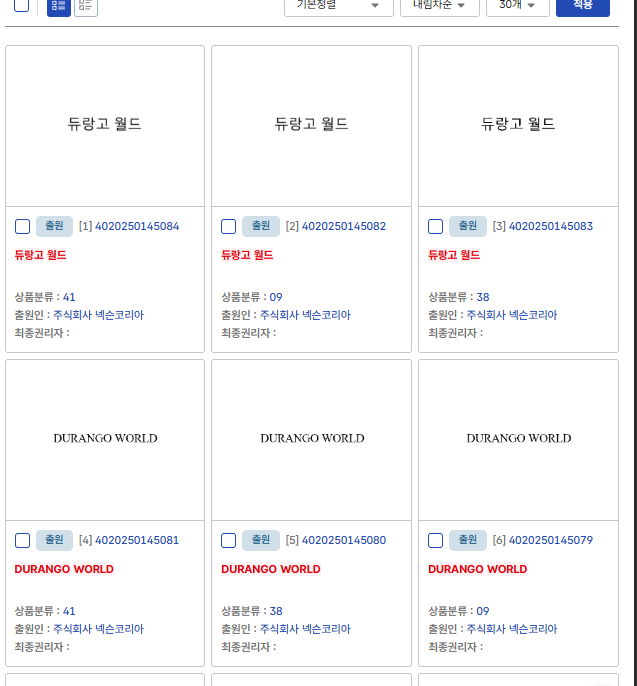637x686 pixels.
Task: Expand the 기본정렬 sort dropdown
Action: tap(338, 6)
